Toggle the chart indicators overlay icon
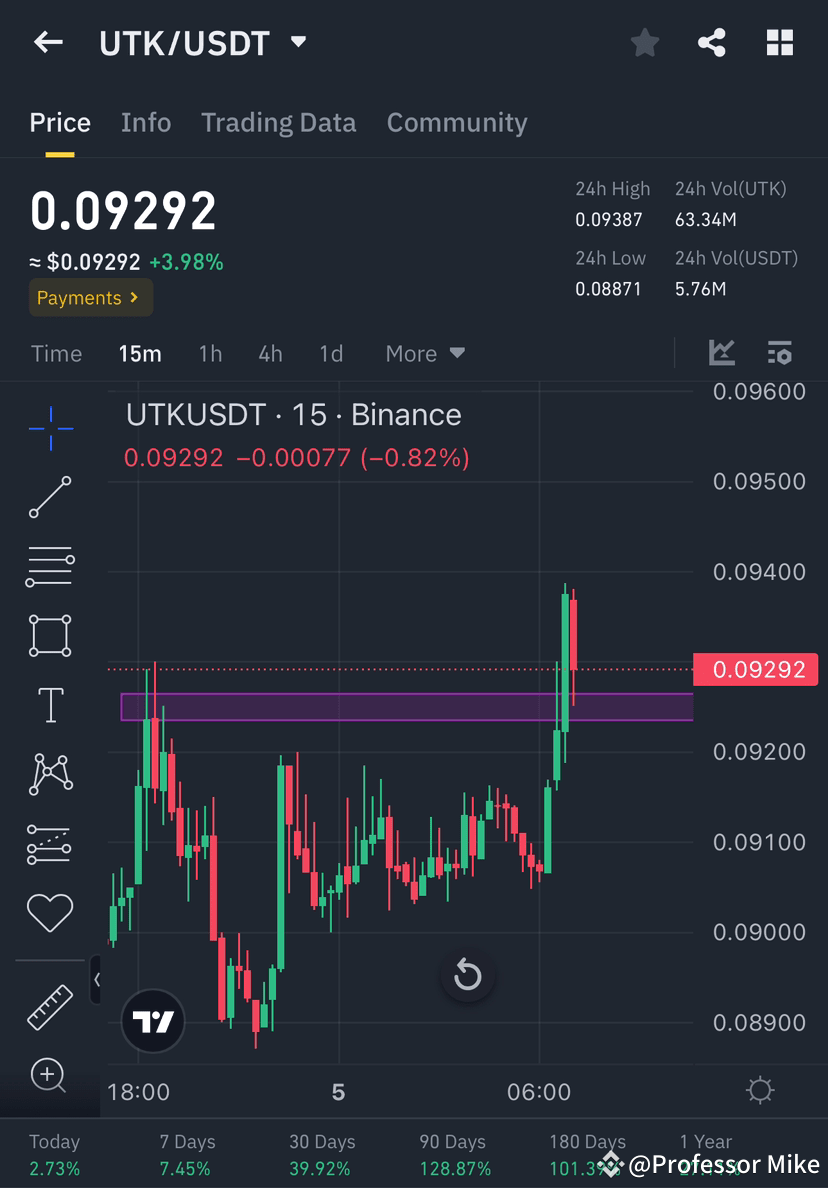828x1188 pixels. [x=722, y=353]
